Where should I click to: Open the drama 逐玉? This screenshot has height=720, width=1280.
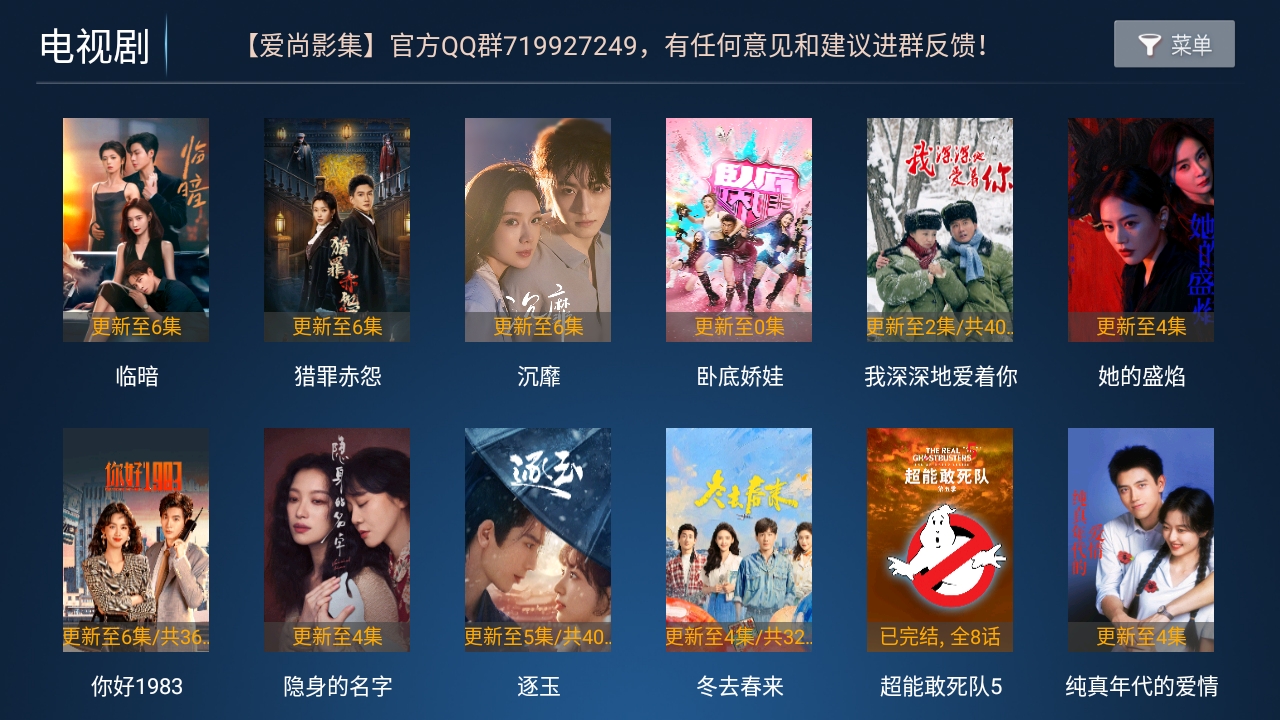click(x=538, y=540)
